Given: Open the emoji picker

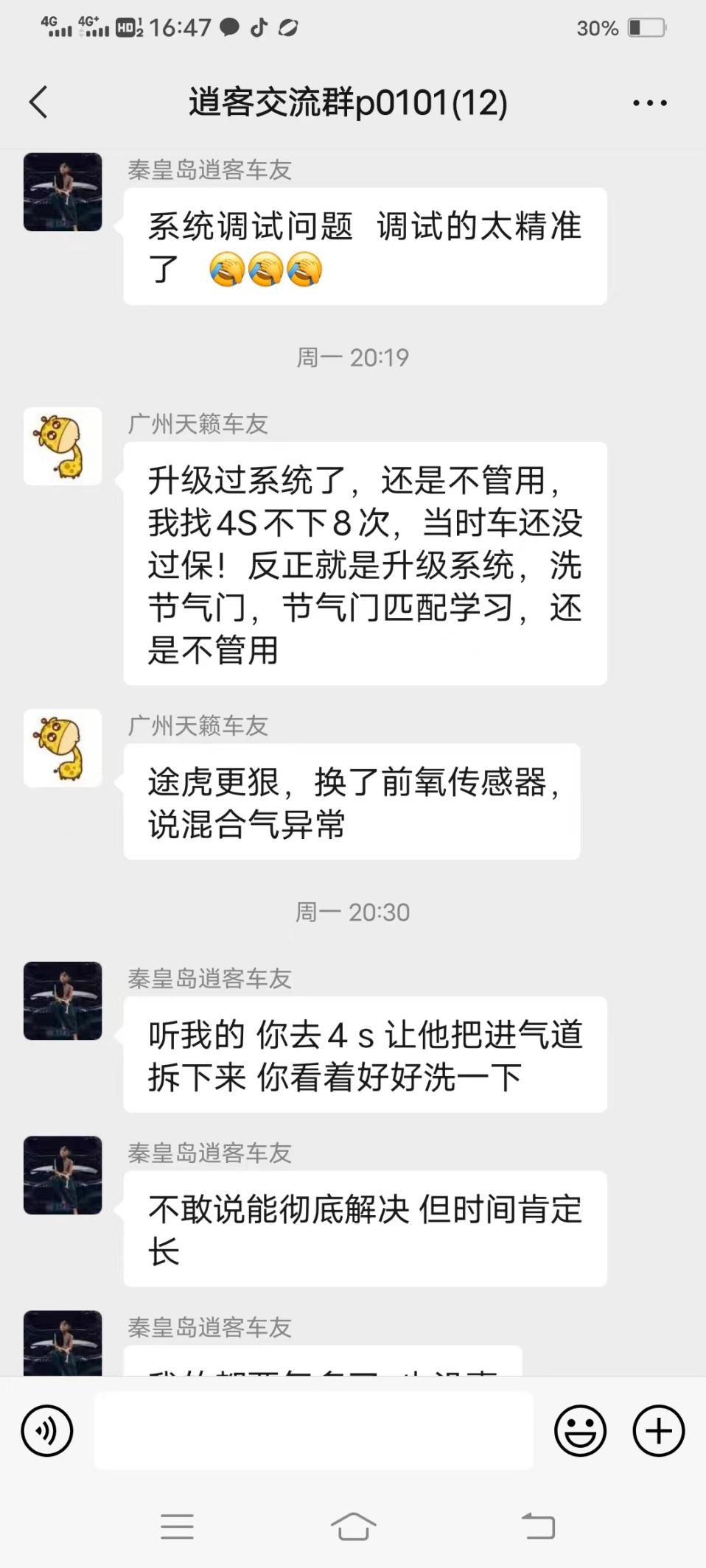Looking at the screenshot, I should point(580,1431).
